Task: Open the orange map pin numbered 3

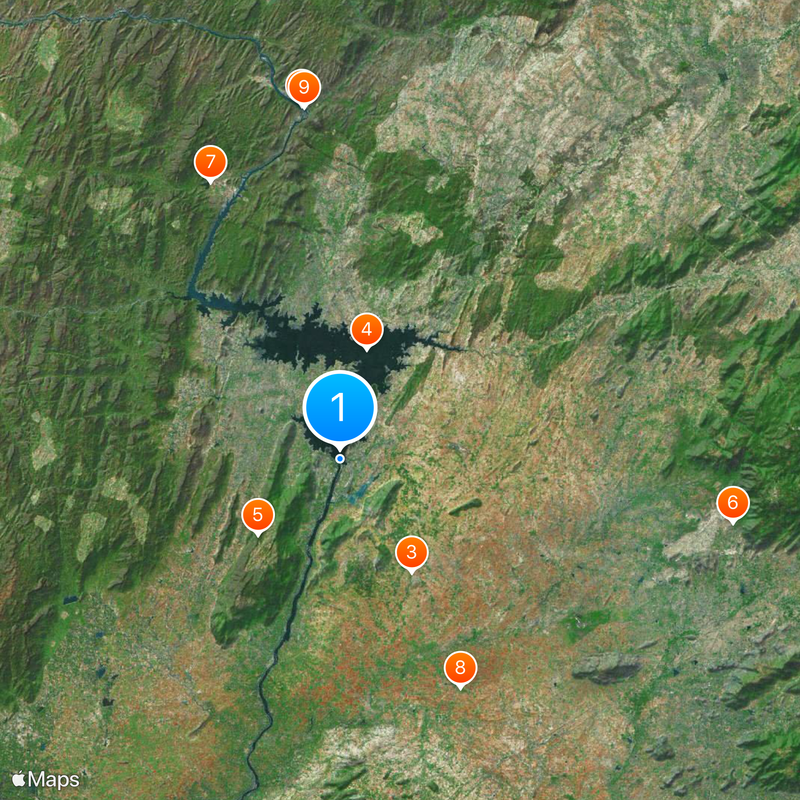Action: [x=411, y=552]
